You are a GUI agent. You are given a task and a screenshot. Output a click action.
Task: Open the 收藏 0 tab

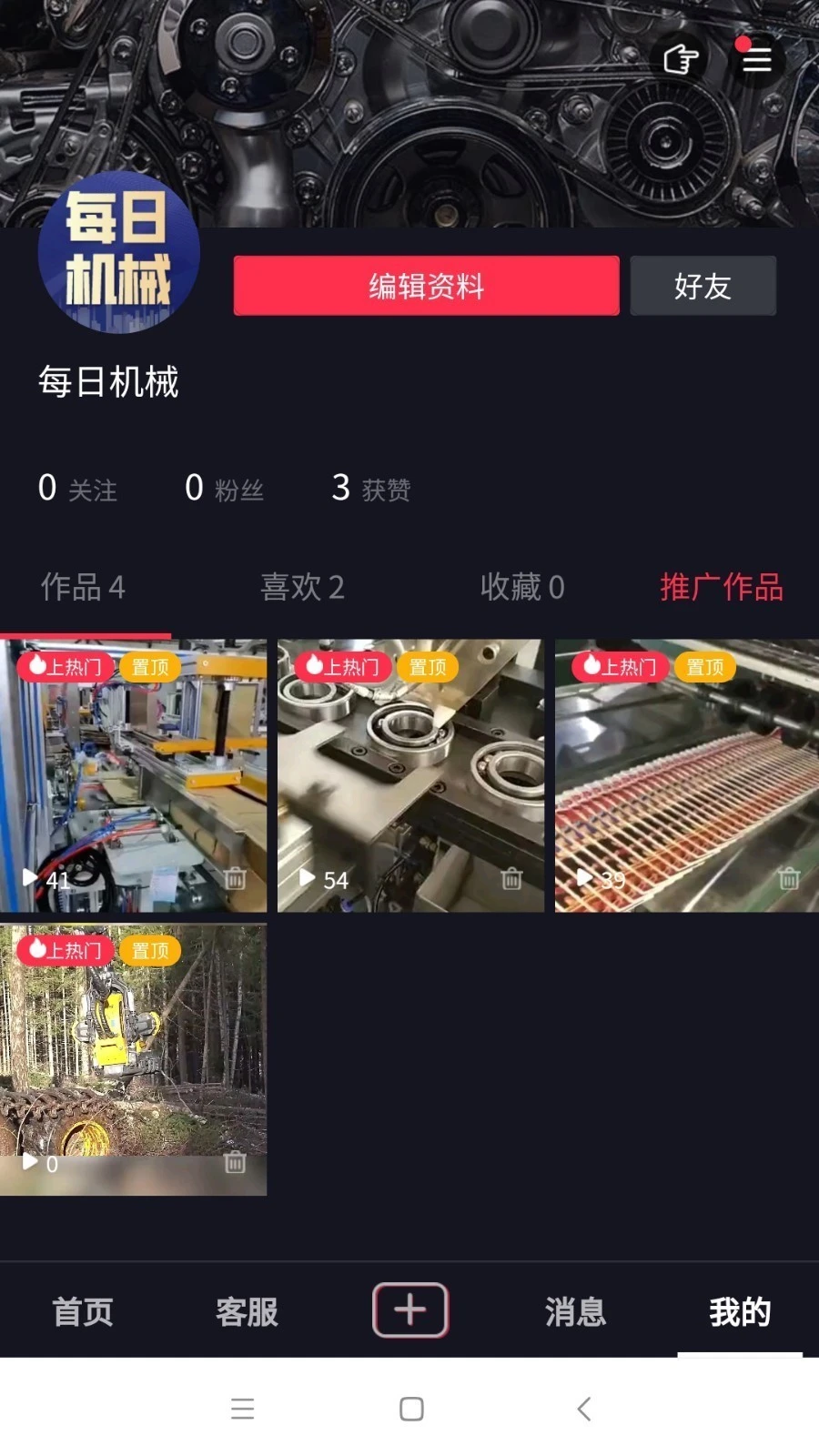tap(522, 588)
